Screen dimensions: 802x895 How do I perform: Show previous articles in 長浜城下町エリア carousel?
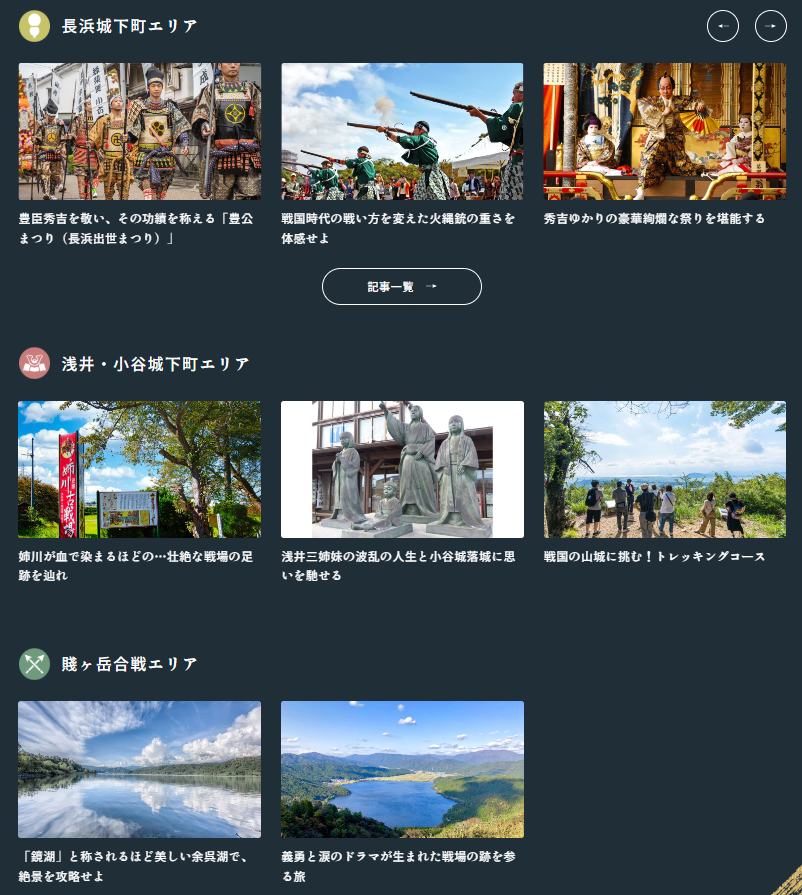(723, 26)
